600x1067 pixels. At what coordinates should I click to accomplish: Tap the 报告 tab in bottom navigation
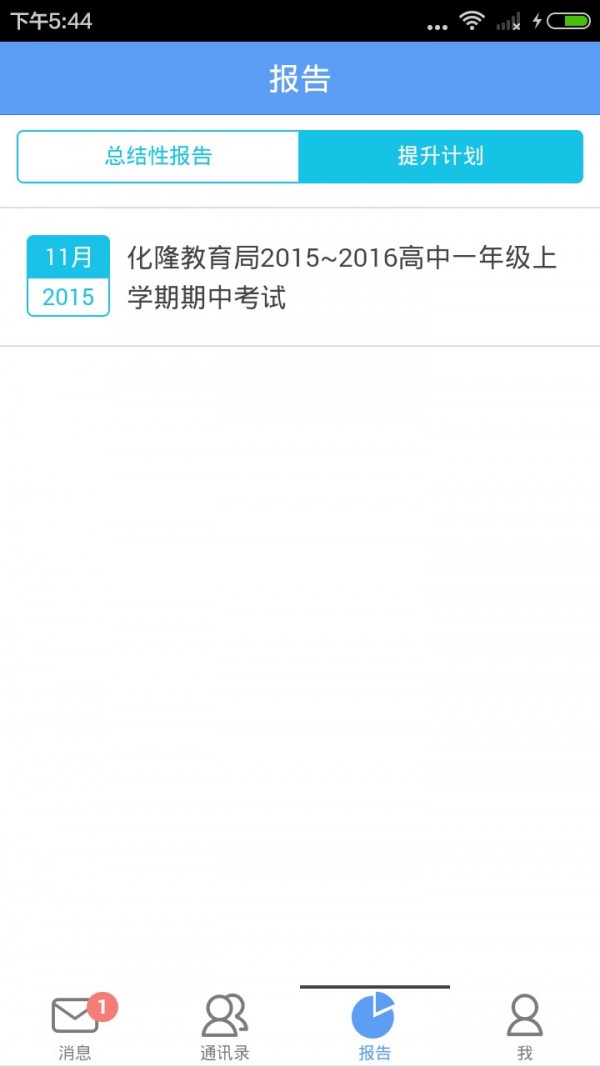[x=374, y=1026]
